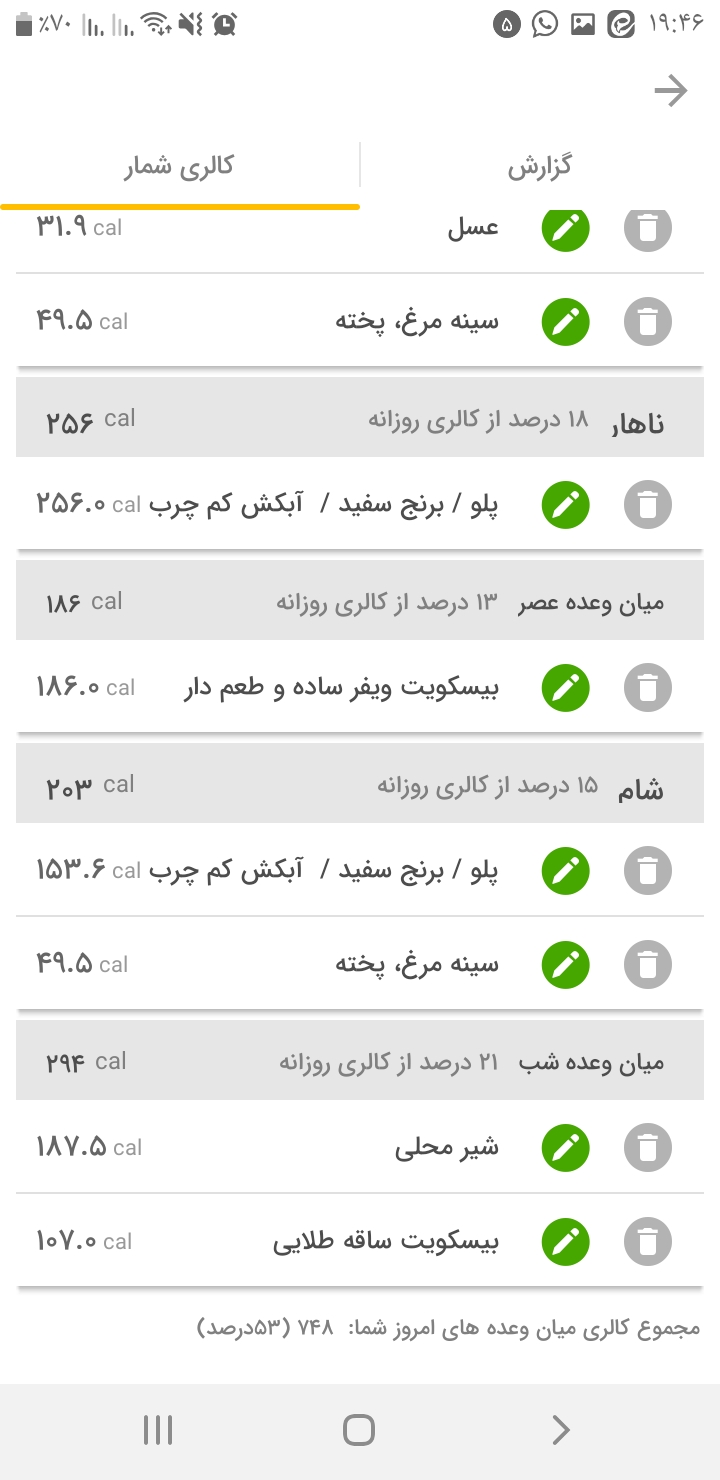Screen dimensions: 720x1480
Task: Delete the عسل entry
Action: pyautogui.click(x=648, y=229)
